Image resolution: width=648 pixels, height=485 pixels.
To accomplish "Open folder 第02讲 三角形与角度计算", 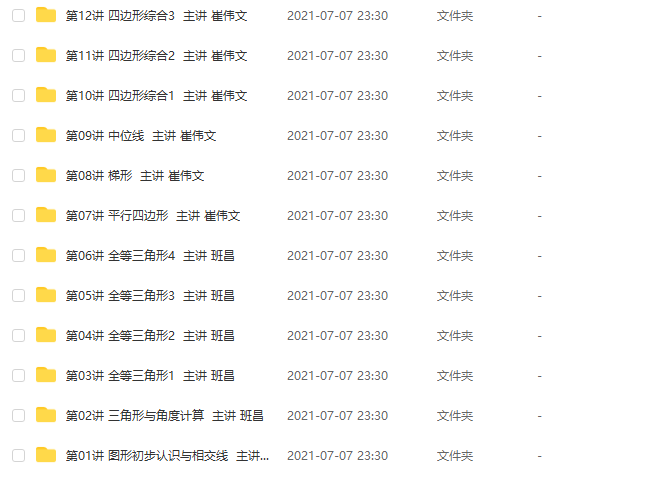I will tap(164, 416).
